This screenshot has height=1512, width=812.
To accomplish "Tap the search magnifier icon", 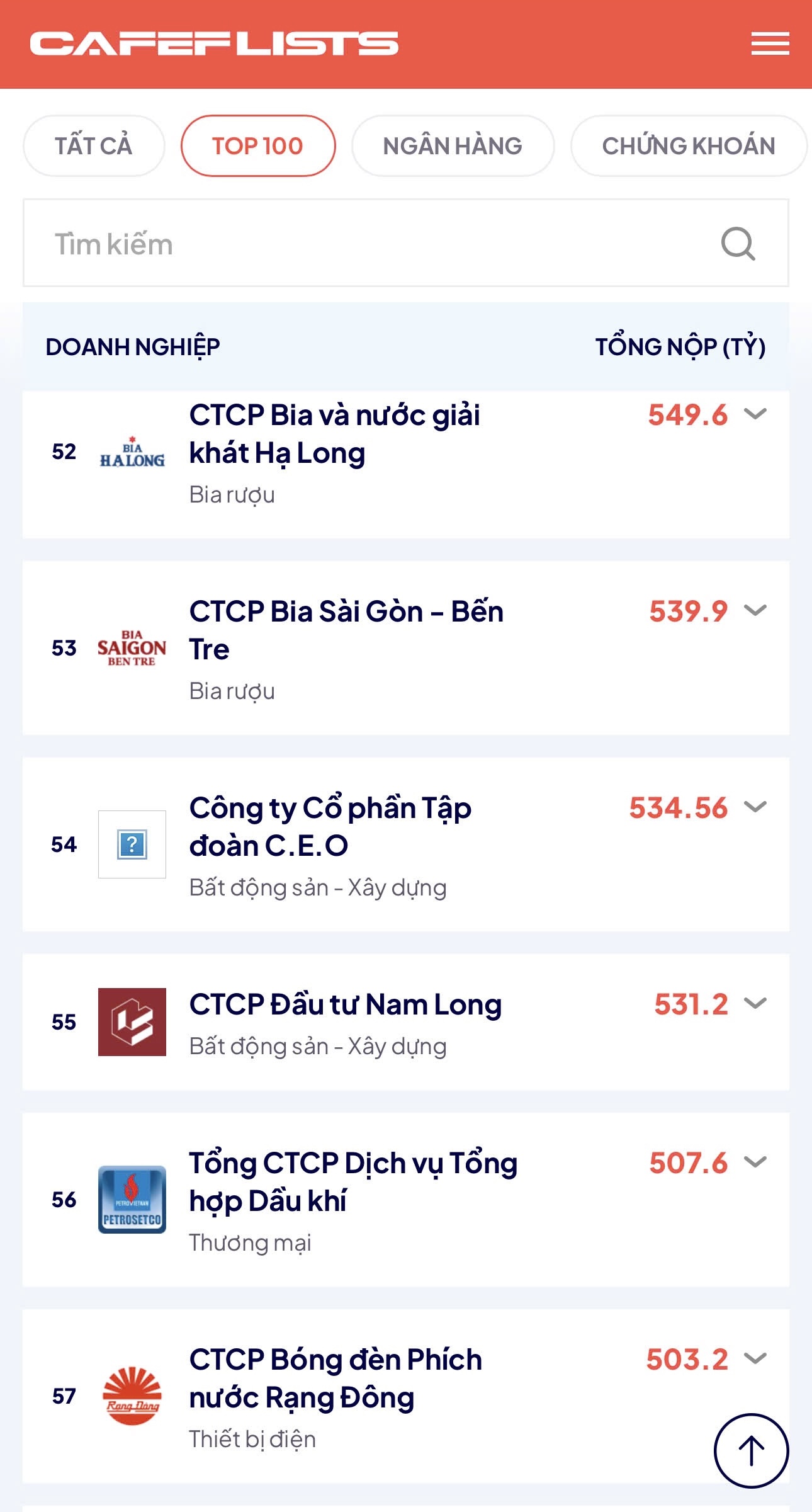I will click(x=738, y=243).
